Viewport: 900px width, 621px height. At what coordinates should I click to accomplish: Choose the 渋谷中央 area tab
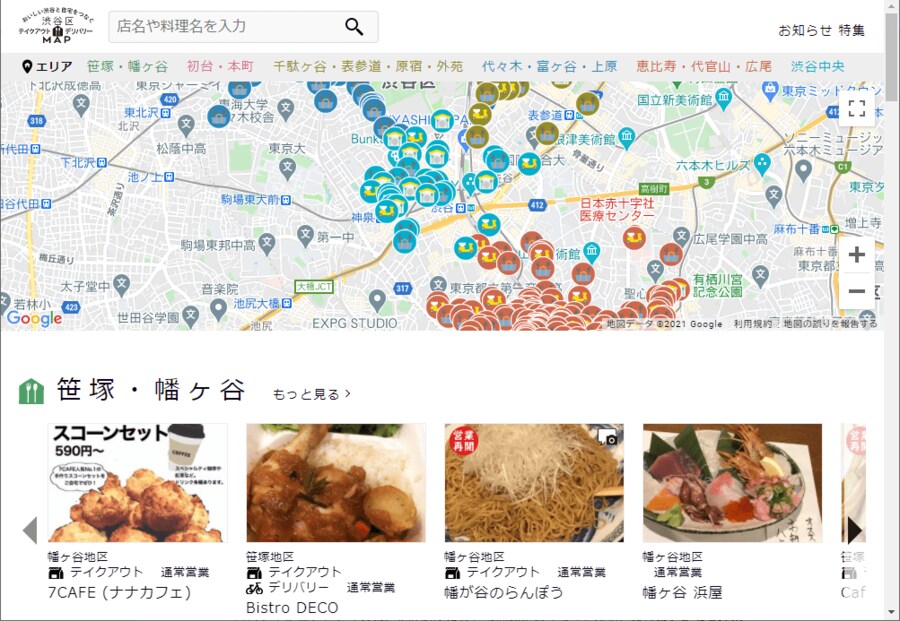coord(817,67)
